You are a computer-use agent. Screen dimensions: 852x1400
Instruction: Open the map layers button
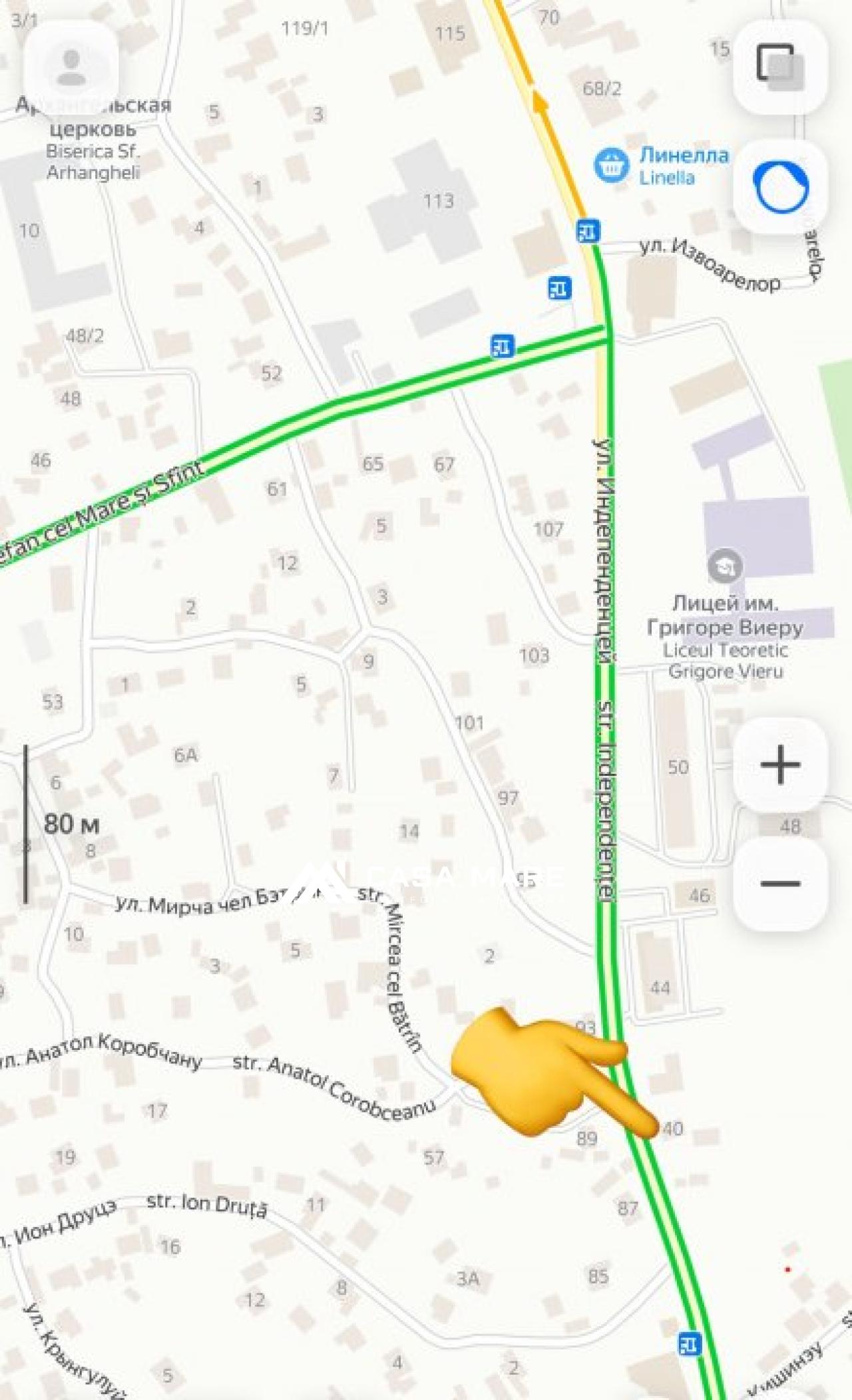click(x=780, y=67)
